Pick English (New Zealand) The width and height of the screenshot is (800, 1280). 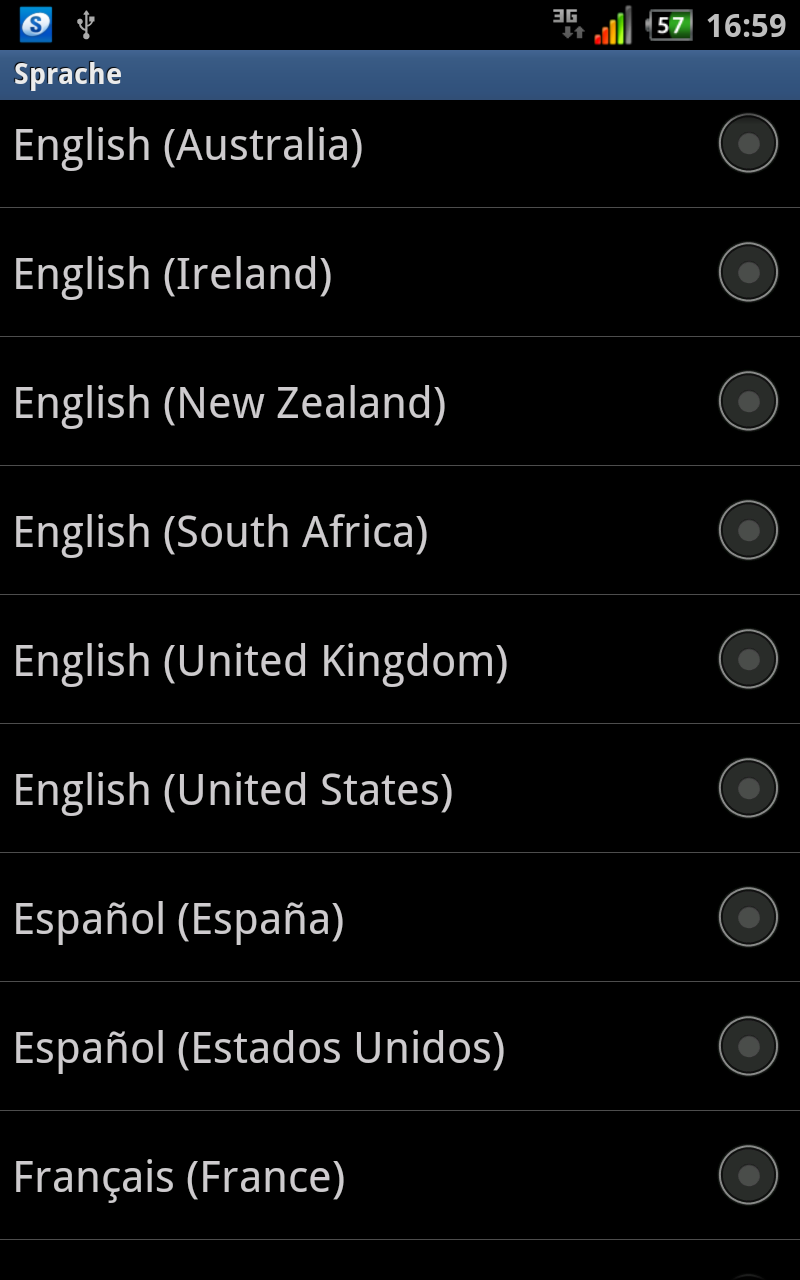[400, 401]
